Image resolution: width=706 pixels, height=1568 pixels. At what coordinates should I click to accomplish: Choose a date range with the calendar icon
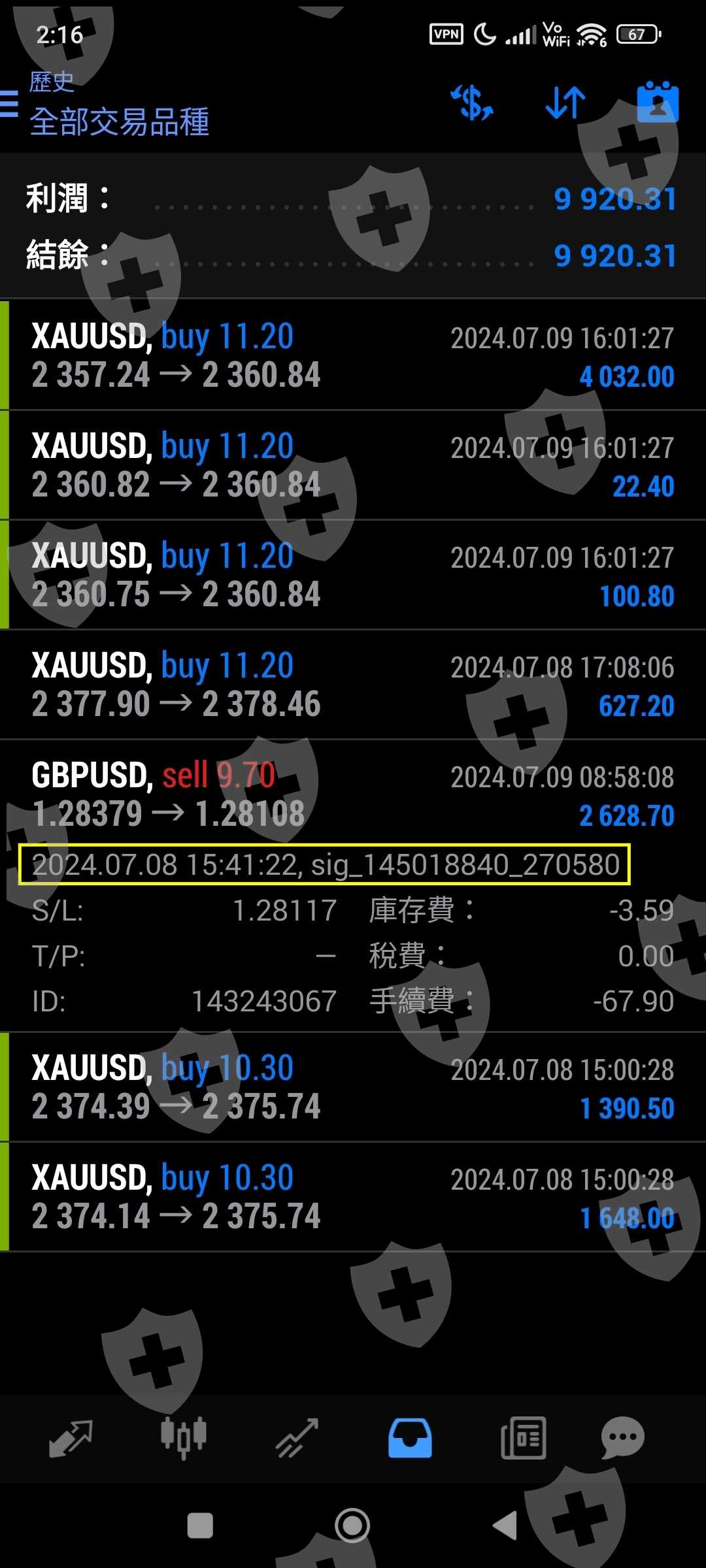(x=658, y=103)
